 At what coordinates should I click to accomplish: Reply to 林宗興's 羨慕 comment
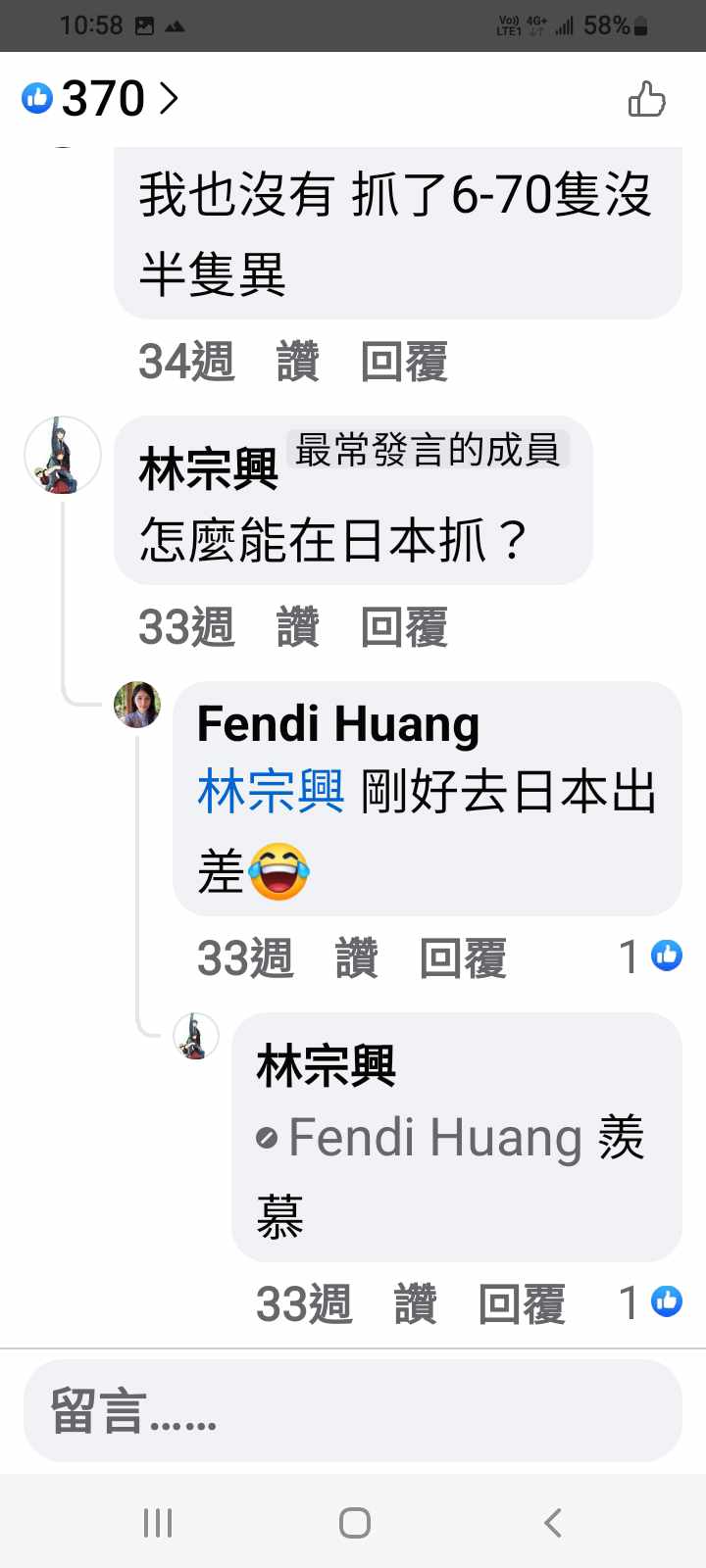click(x=522, y=1303)
